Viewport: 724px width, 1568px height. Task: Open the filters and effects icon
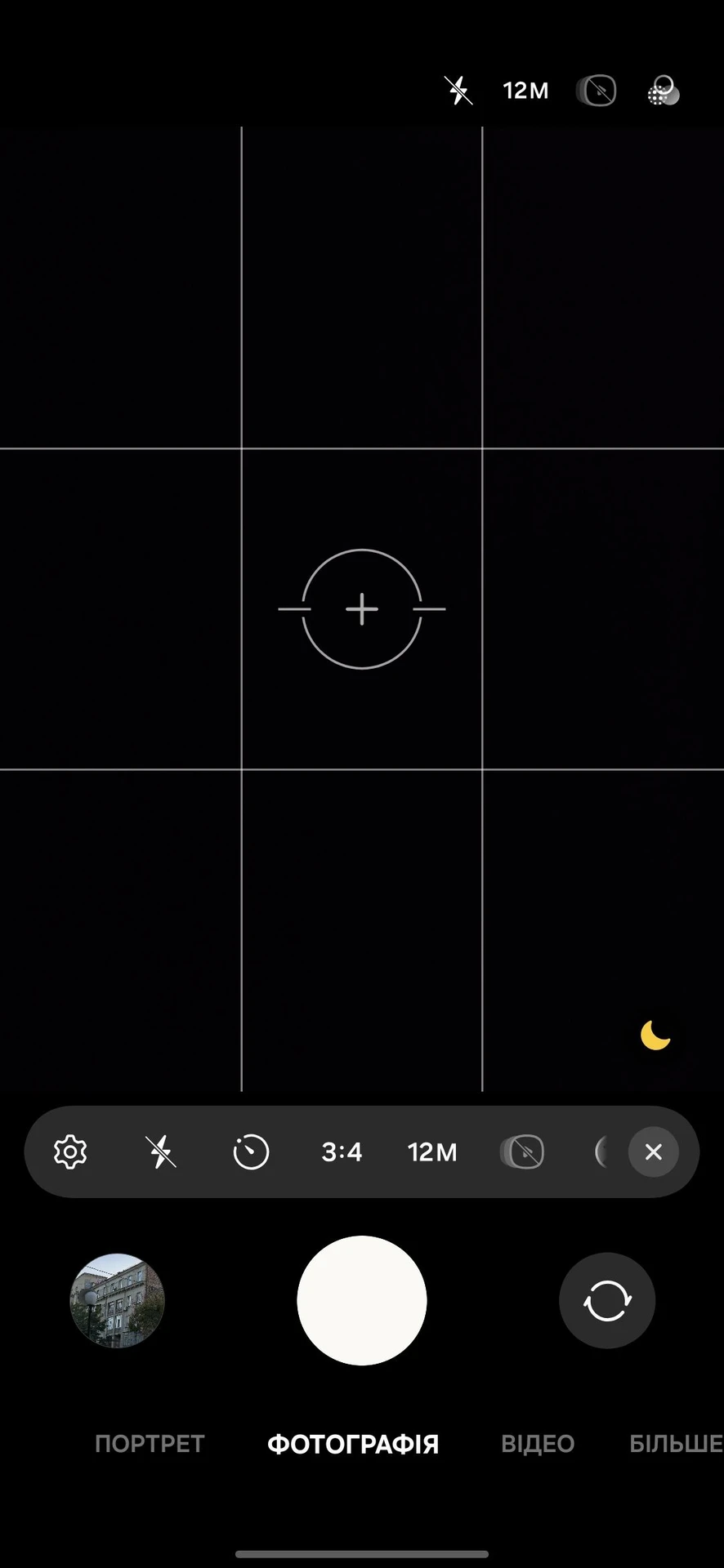point(663,91)
